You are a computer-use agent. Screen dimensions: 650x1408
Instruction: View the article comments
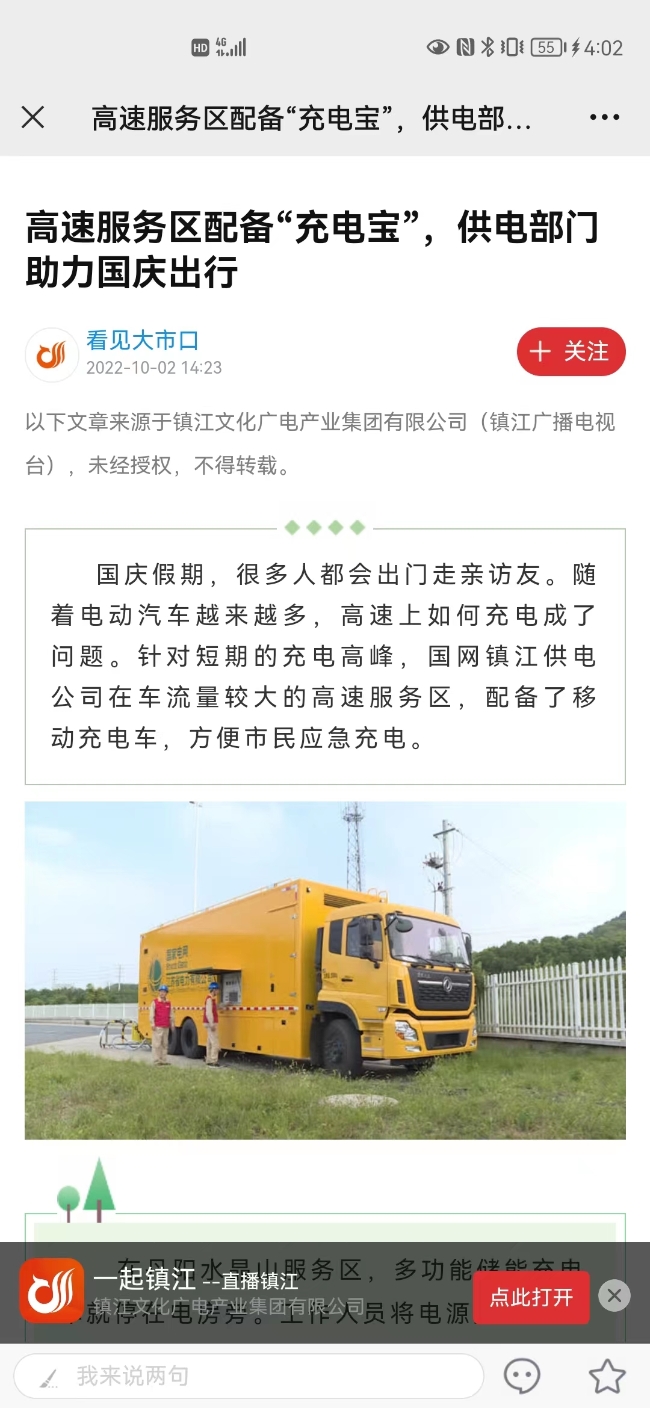click(522, 1376)
